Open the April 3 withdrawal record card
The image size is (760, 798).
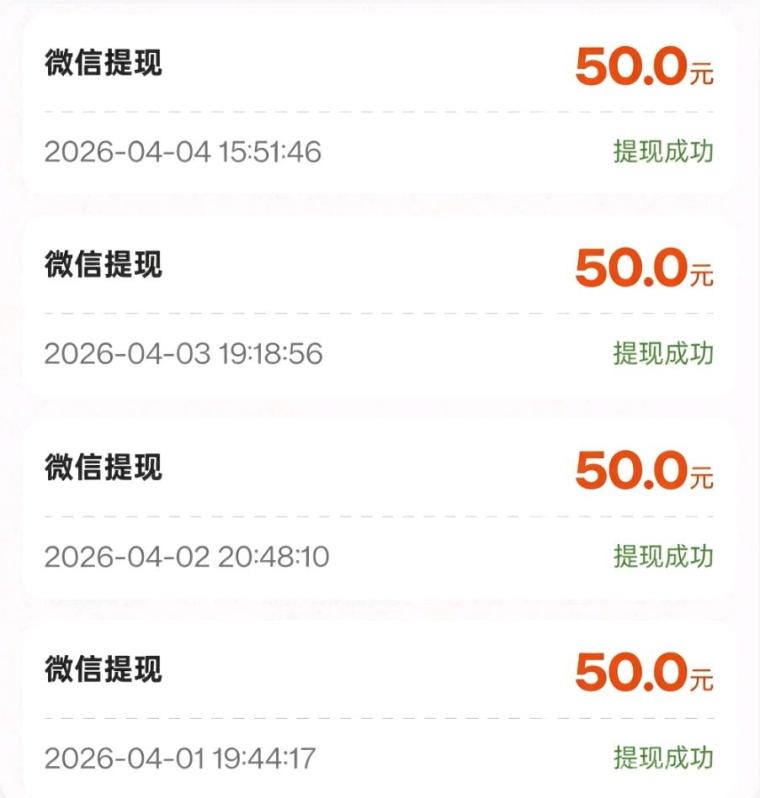tap(380, 300)
